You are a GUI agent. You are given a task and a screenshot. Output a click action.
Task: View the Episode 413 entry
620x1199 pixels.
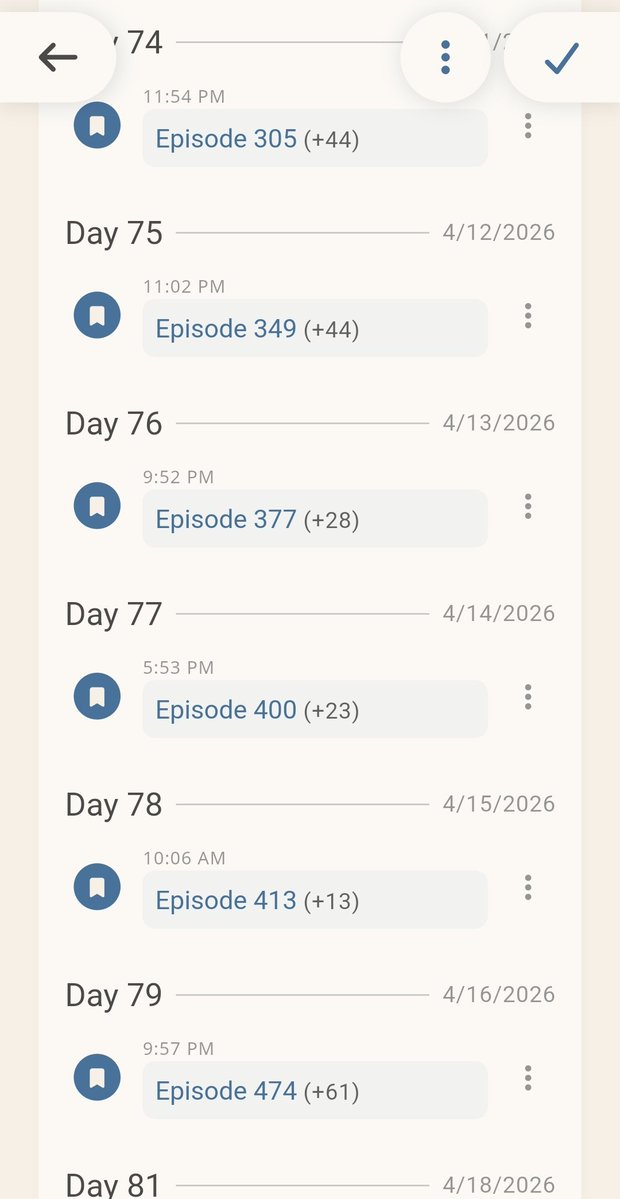click(x=314, y=900)
